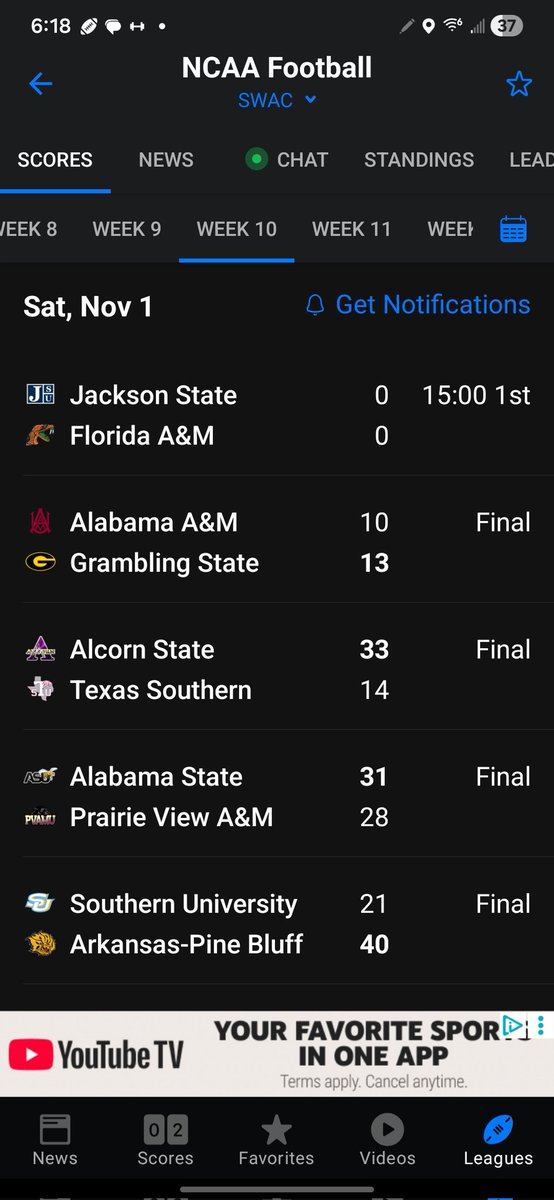Screen dimensions: 554x1200
Task: Open the Jackson State vs Florida A&M game
Action: coord(277,415)
